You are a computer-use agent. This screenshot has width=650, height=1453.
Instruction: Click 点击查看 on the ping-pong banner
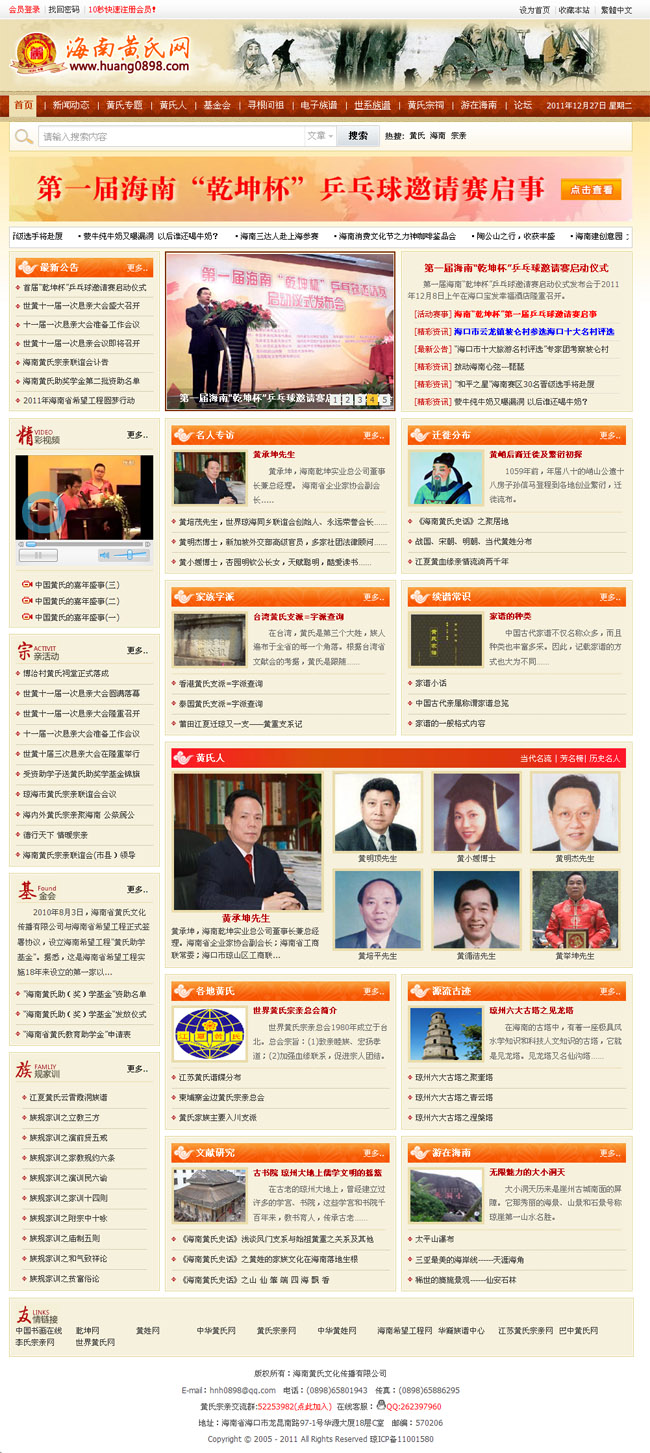click(x=590, y=189)
